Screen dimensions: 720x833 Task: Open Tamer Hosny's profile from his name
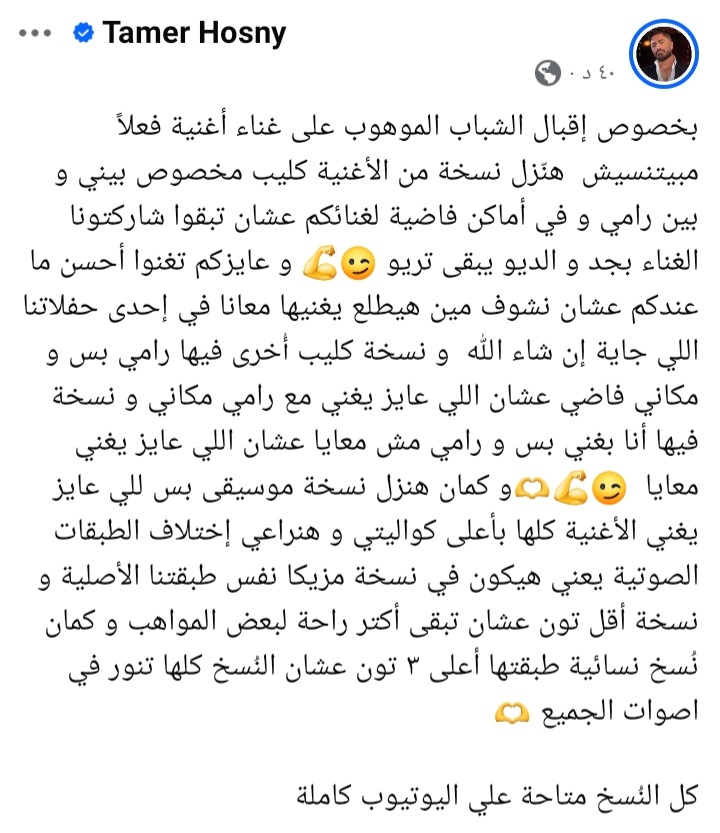tap(194, 33)
